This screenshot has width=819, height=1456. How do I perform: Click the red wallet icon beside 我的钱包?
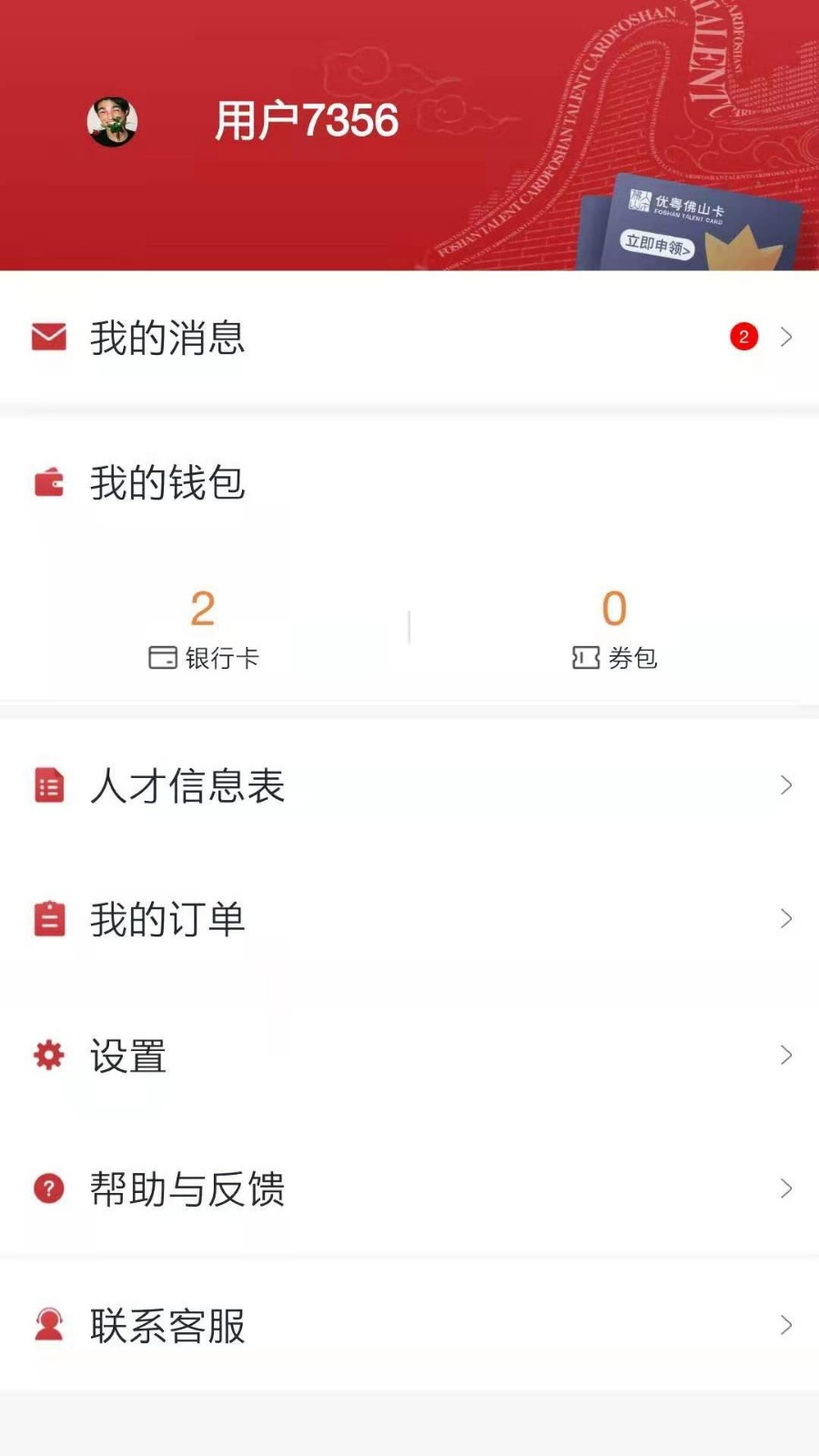[x=47, y=482]
